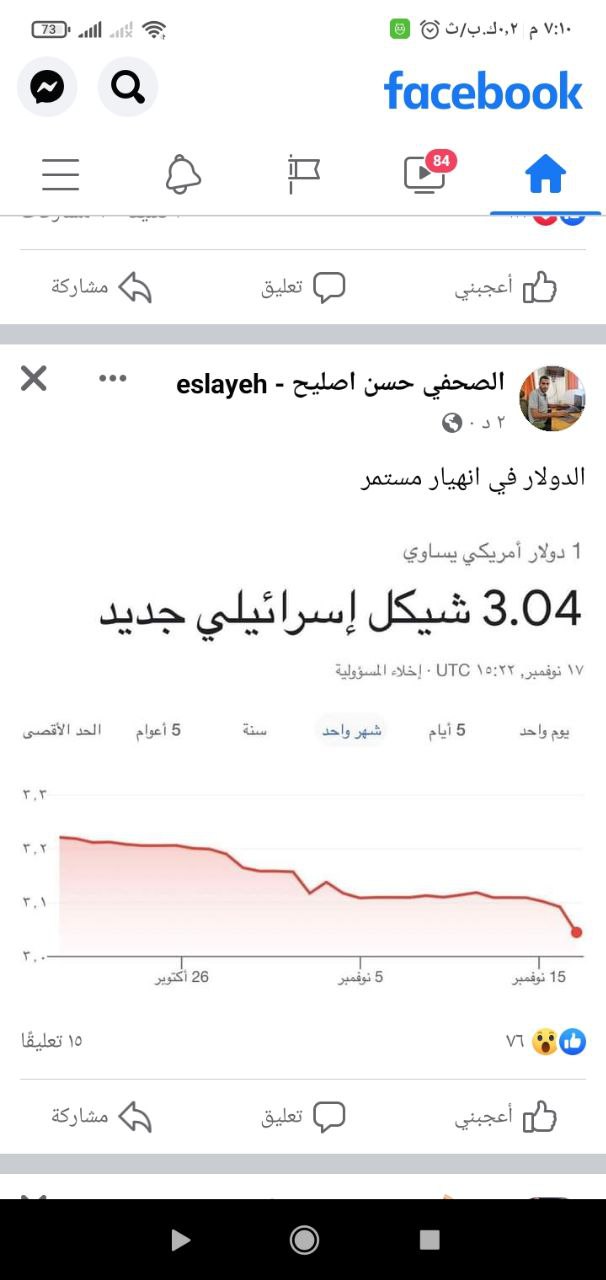Open Messenger from the top bar
The image size is (606, 1280).
tap(47, 88)
